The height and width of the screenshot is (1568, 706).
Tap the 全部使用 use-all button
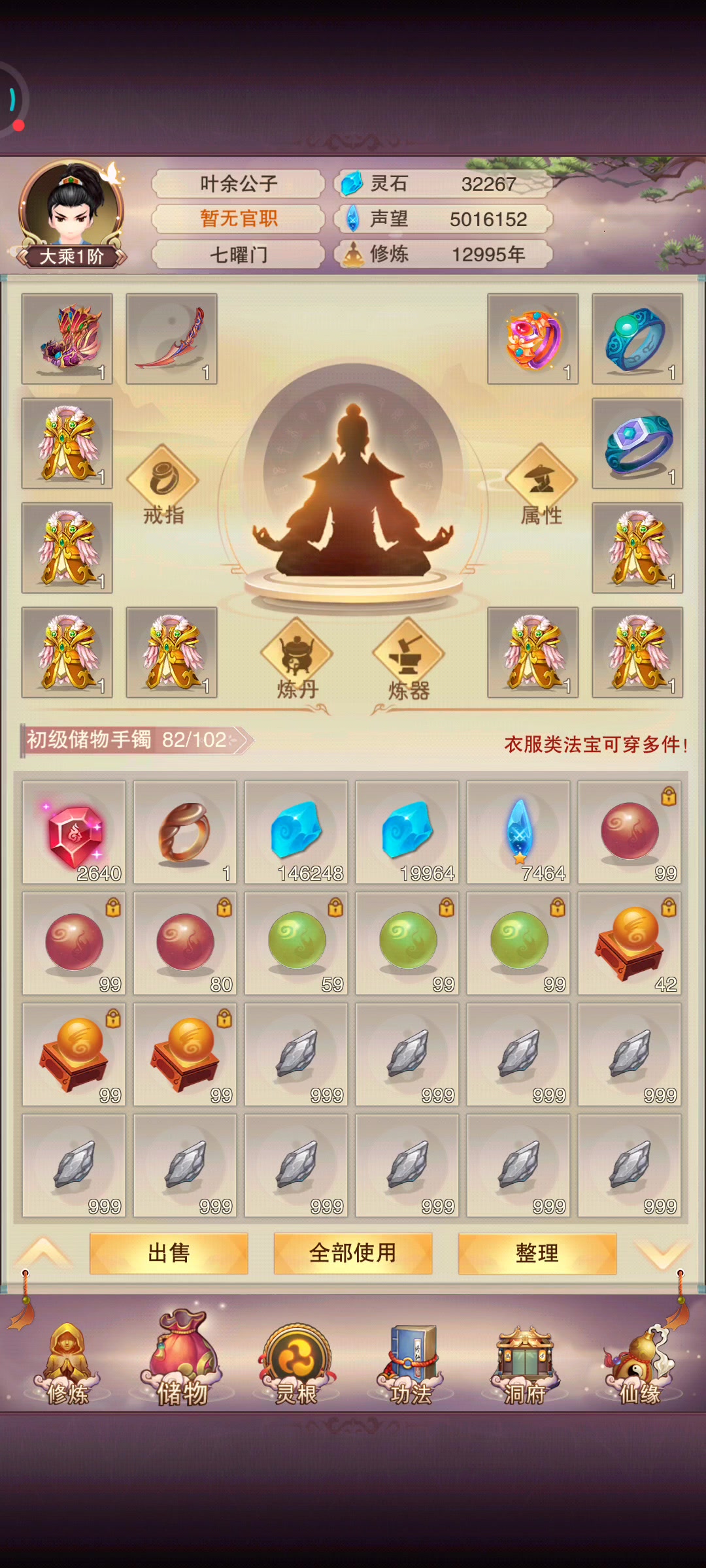click(x=353, y=1253)
